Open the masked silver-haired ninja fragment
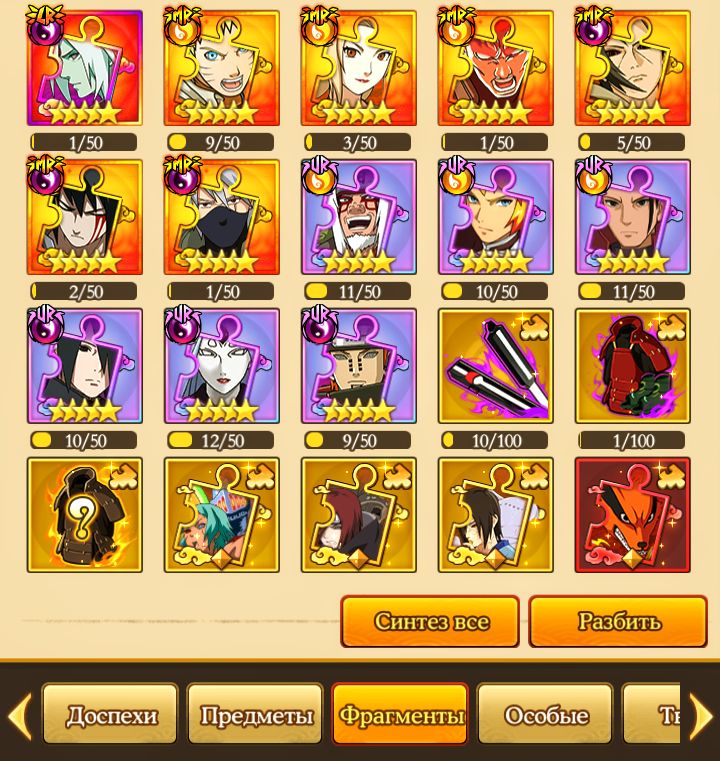 [222, 217]
